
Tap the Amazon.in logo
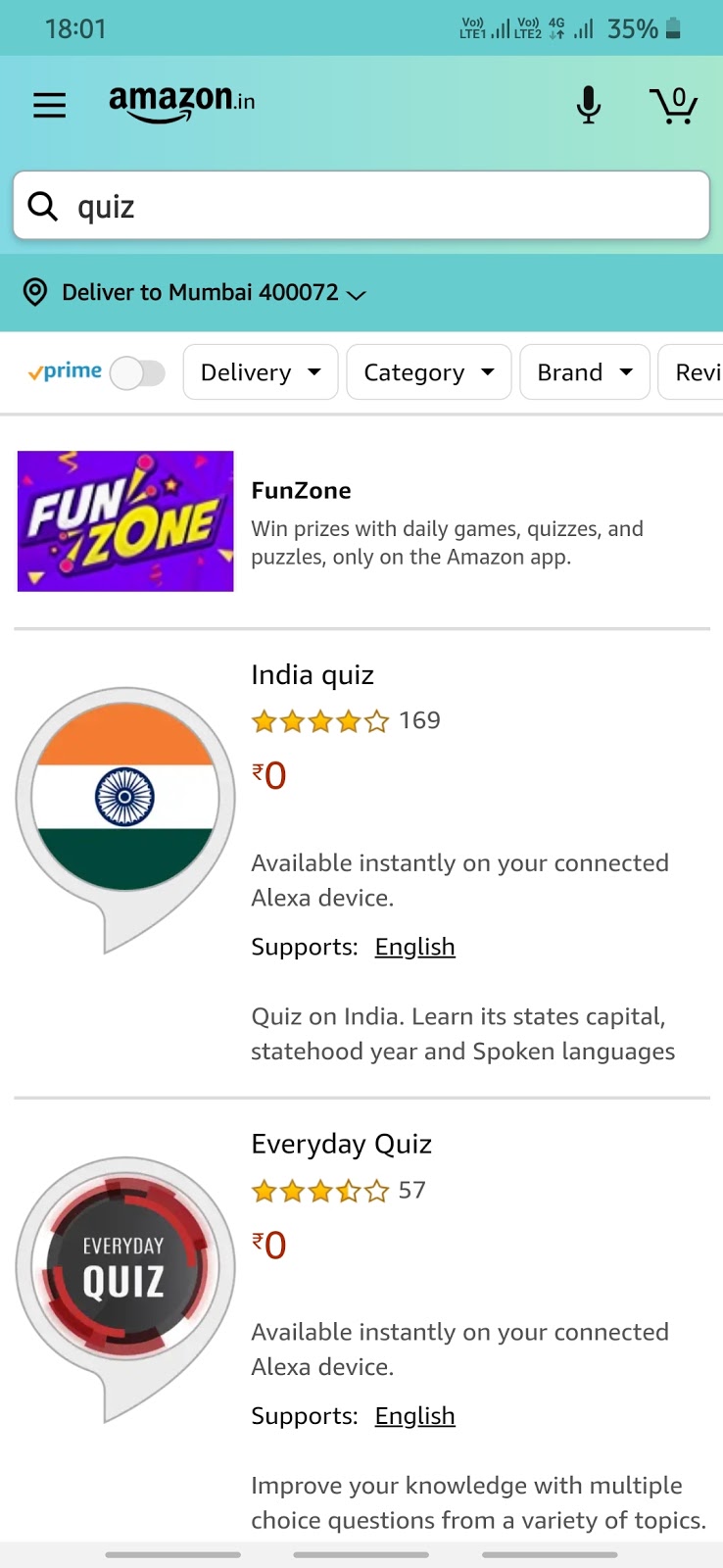click(182, 103)
